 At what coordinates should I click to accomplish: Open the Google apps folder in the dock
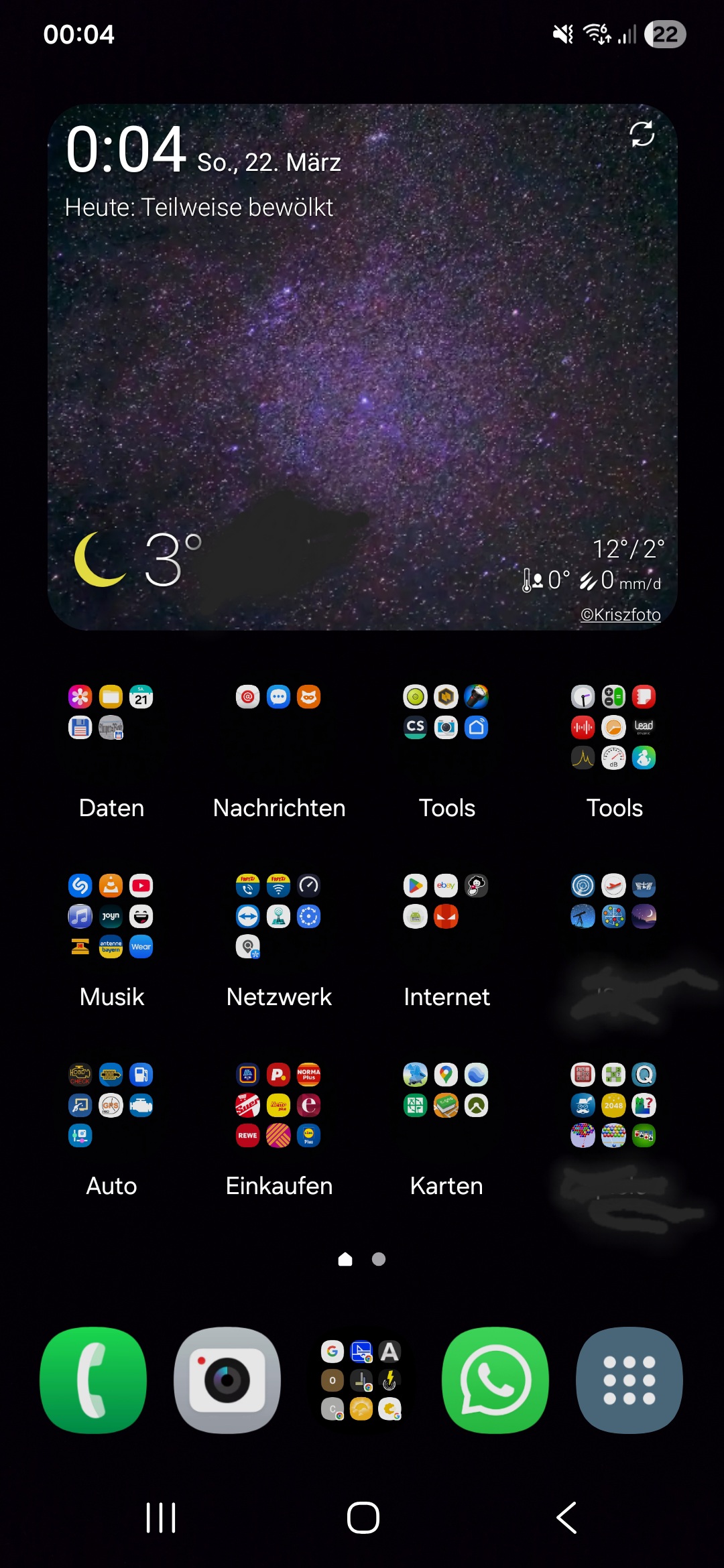click(x=361, y=1380)
